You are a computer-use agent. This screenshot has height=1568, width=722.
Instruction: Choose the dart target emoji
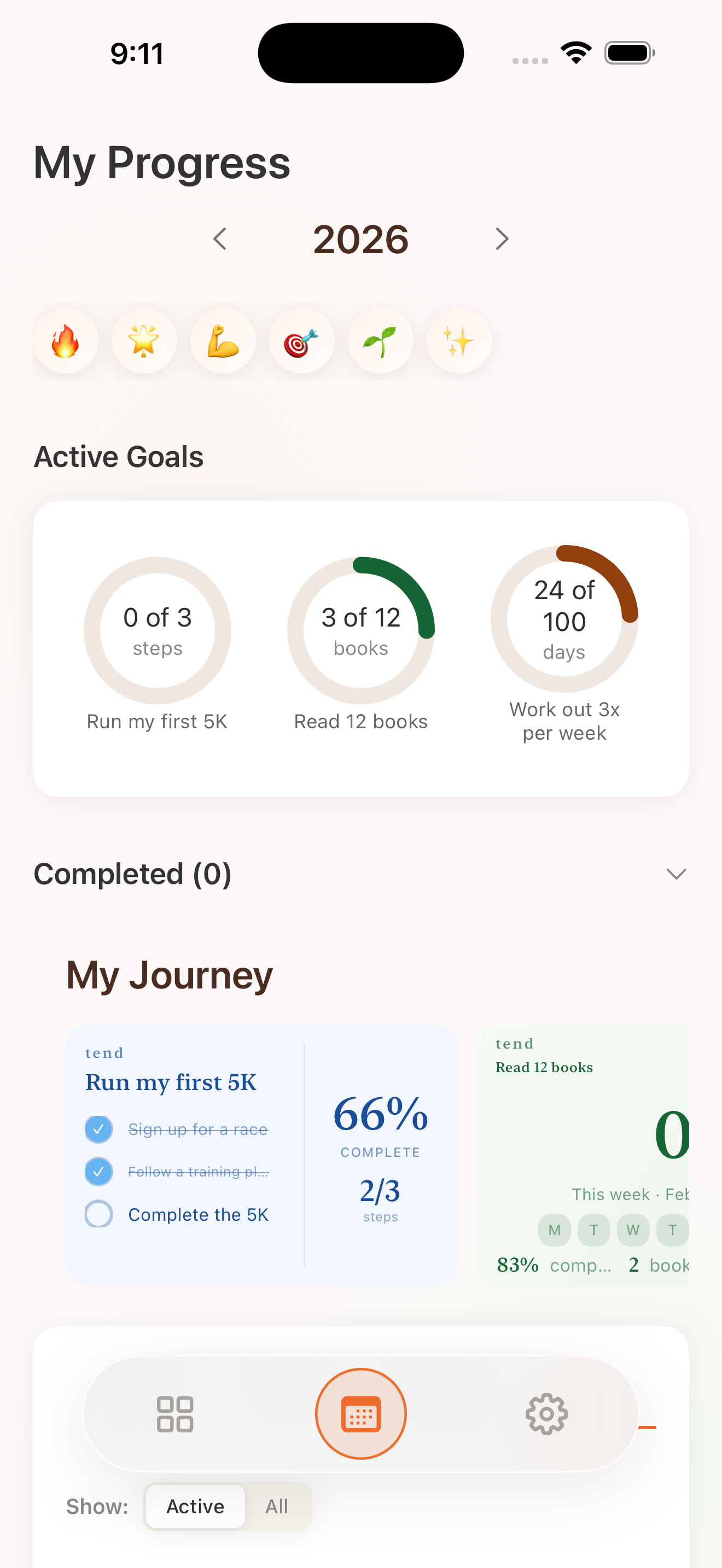(301, 341)
